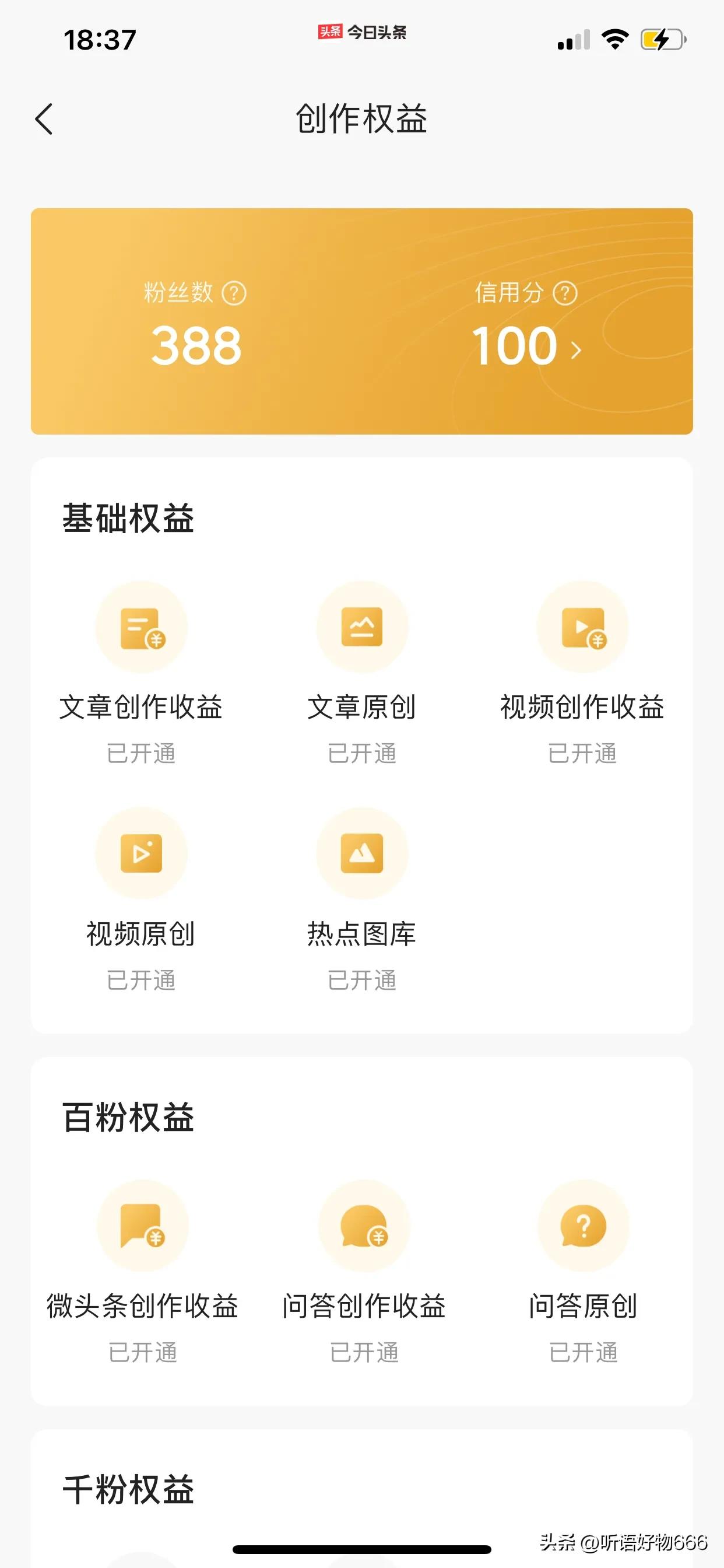Tap the battery charging indicator
The width and height of the screenshot is (724, 1568).
(x=660, y=39)
